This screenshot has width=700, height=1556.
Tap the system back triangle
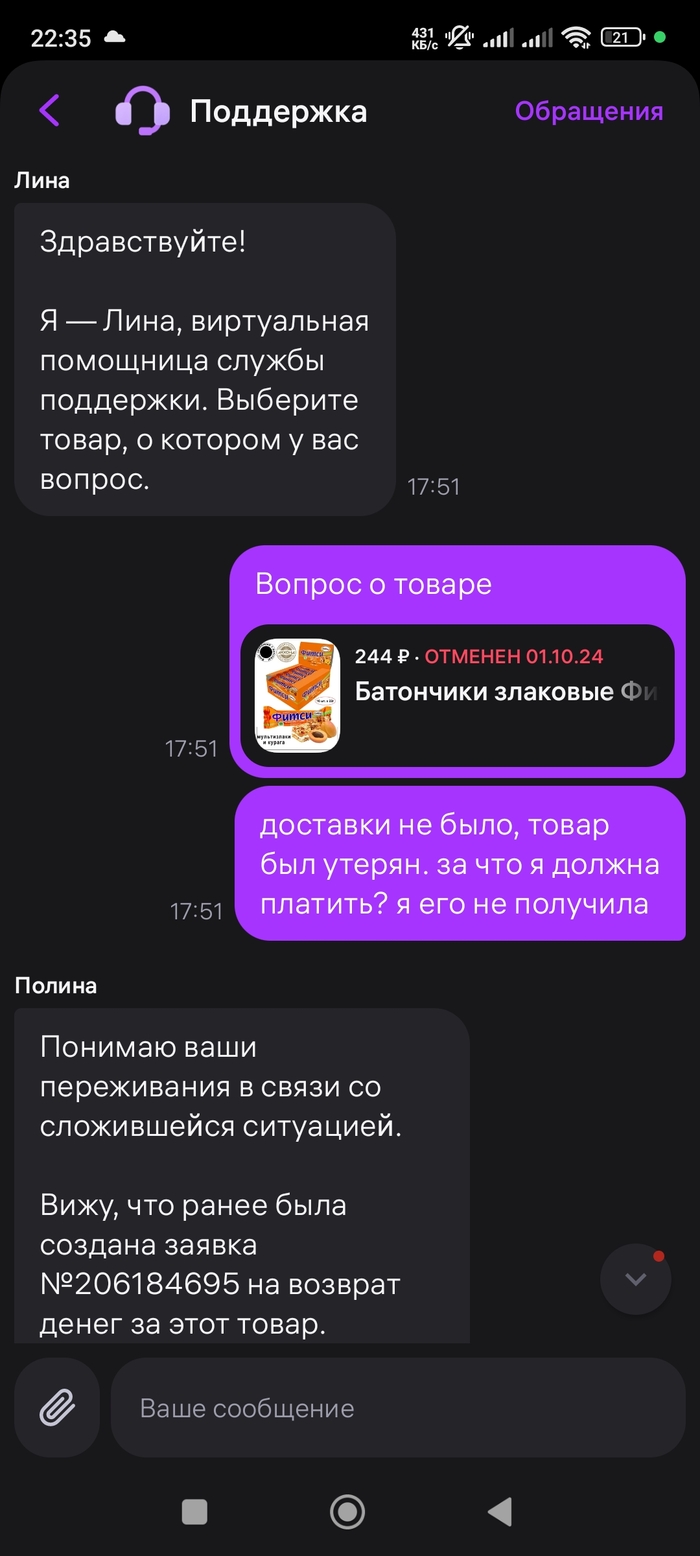pyautogui.click(x=499, y=1511)
